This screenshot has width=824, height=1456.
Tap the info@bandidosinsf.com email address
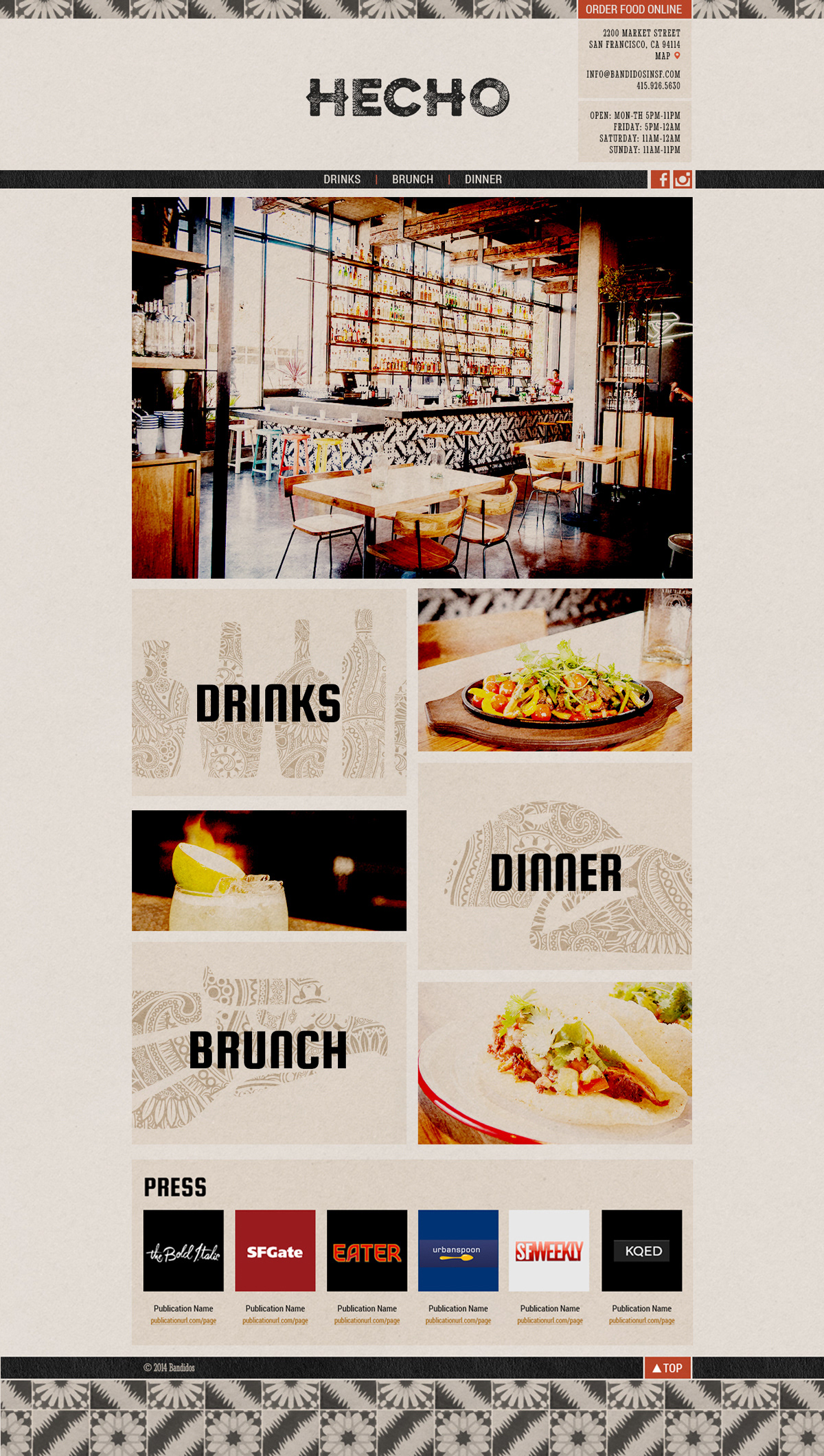(633, 74)
